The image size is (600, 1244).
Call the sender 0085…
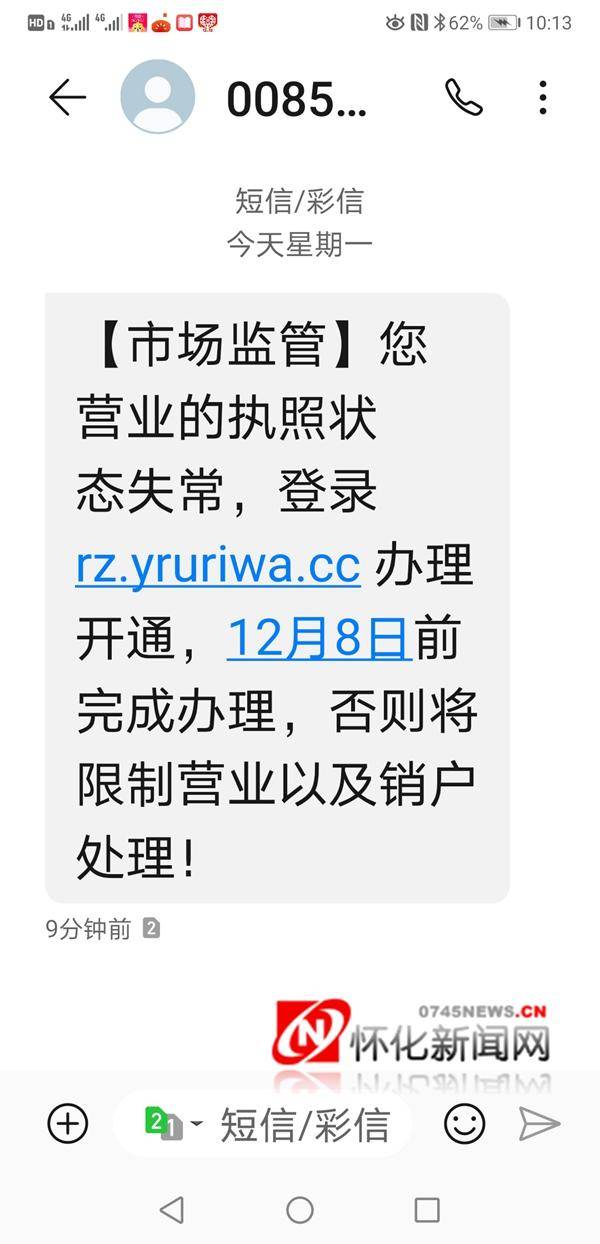(x=463, y=97)
